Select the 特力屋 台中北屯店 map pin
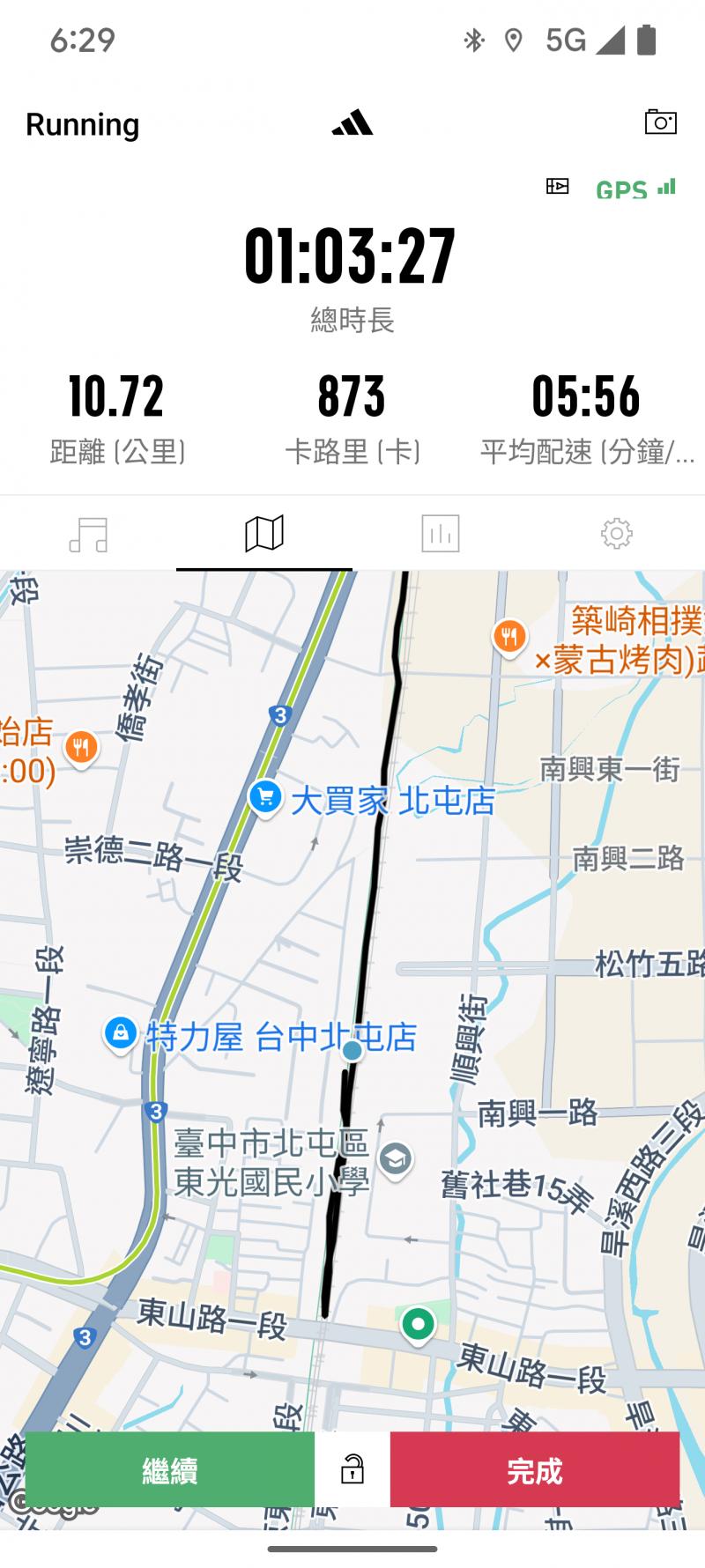705x1568 pixels. click(x=121, y=1032)
